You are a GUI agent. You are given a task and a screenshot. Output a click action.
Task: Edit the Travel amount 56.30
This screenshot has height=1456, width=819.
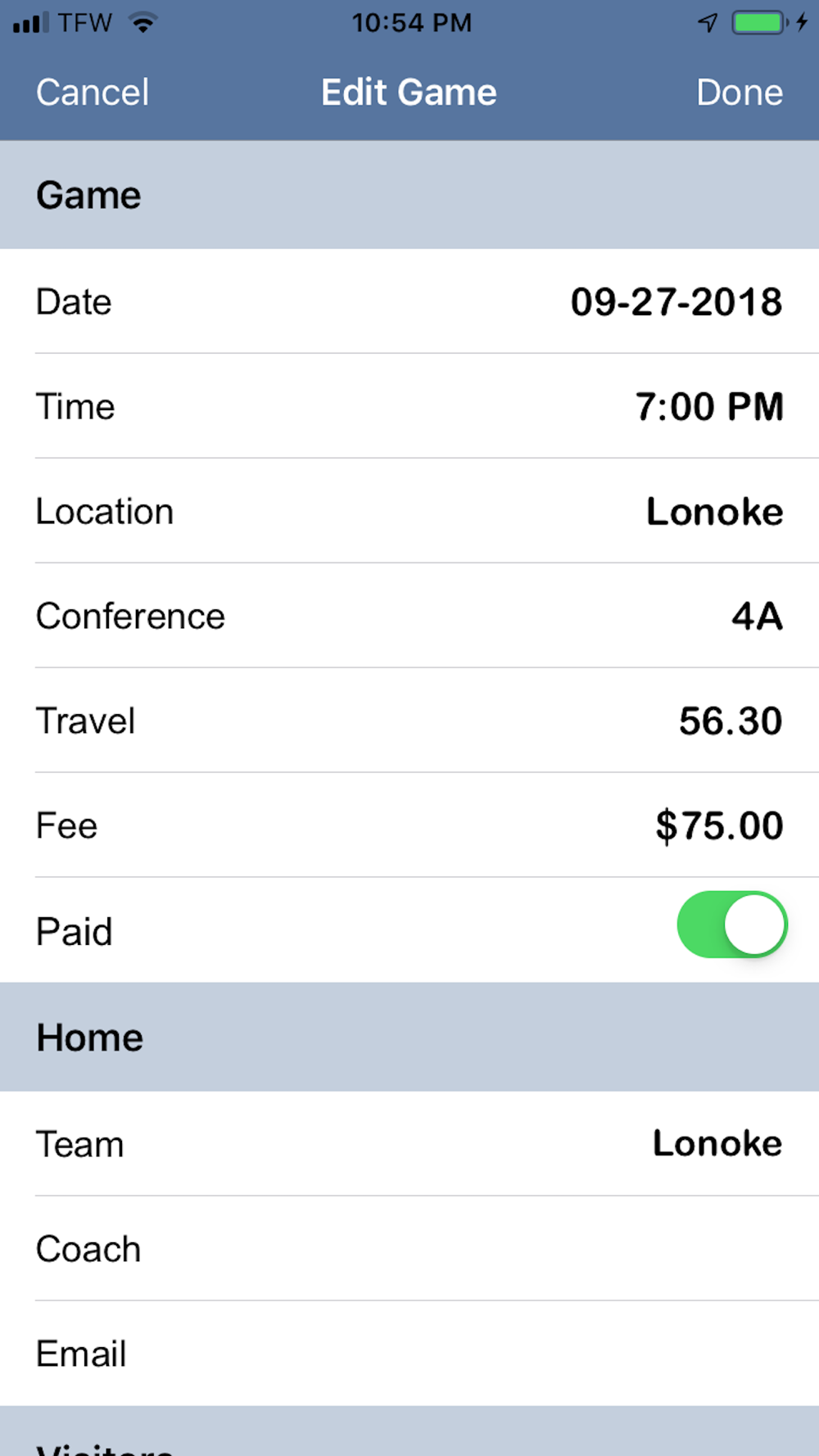[x=409, y=721]
